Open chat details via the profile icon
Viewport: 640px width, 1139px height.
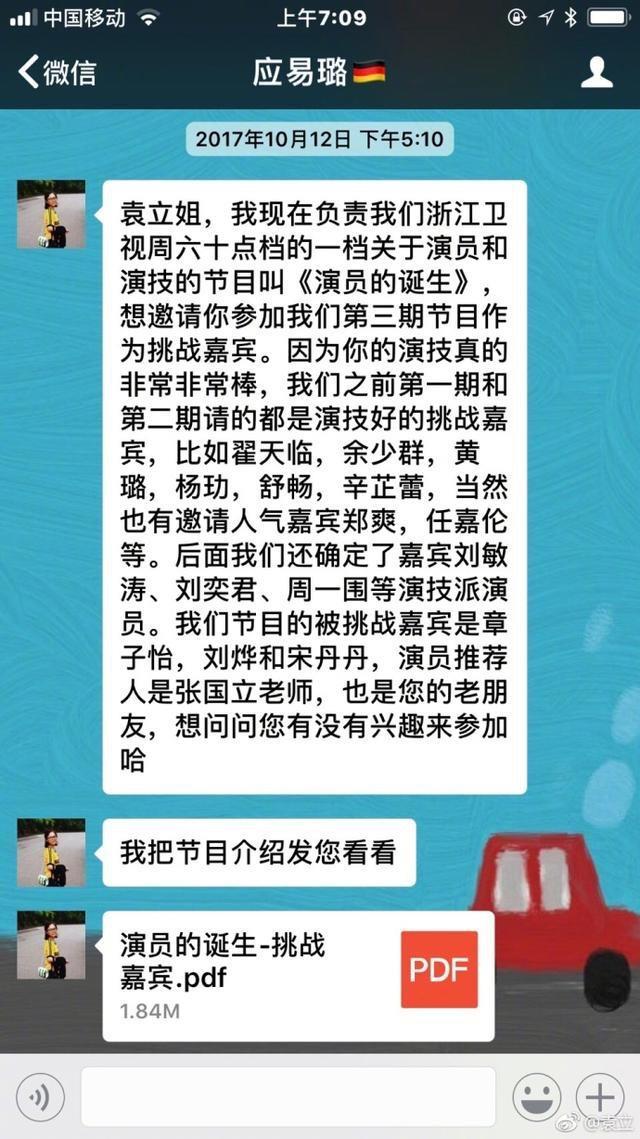pyautogui.click(x=596, y=72)
